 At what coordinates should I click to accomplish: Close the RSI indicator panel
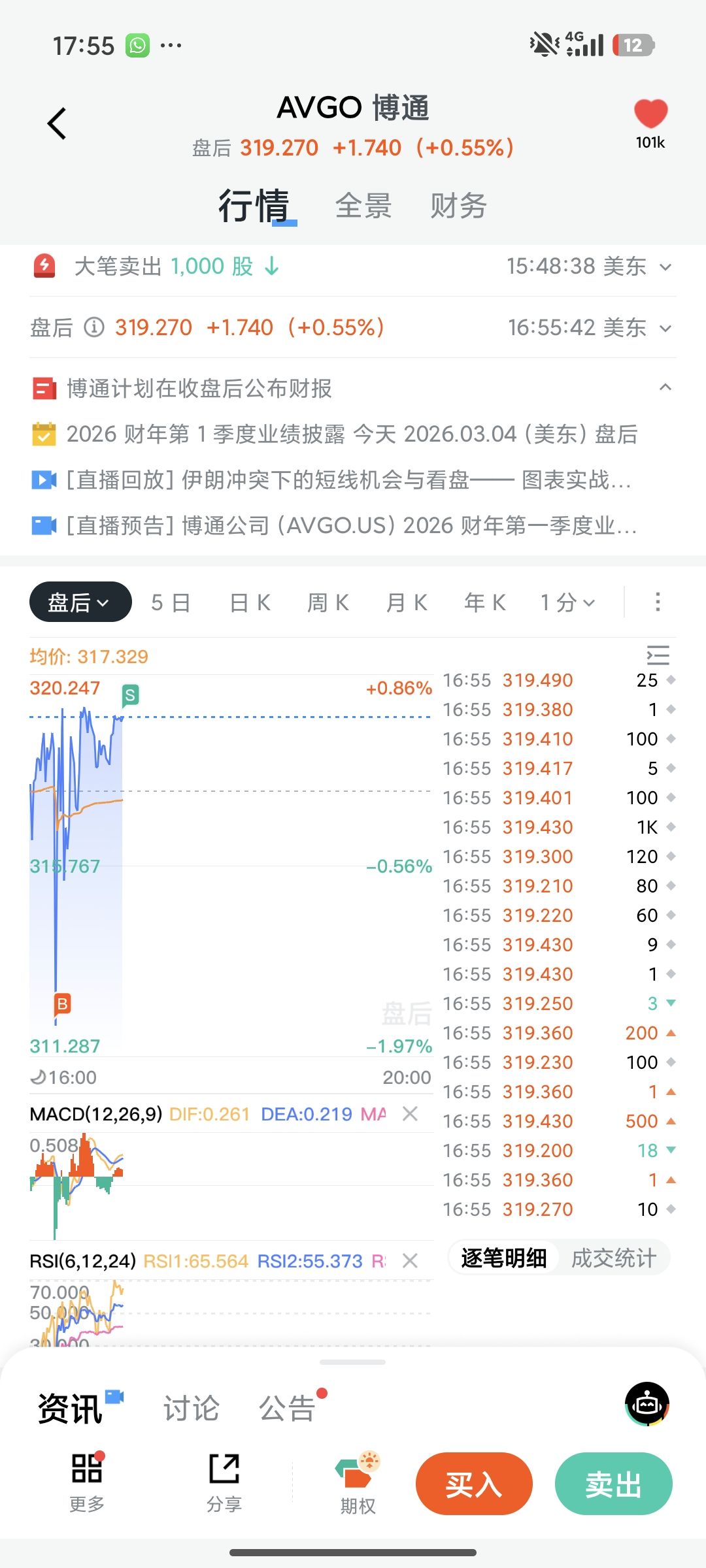coord(410,1261)
